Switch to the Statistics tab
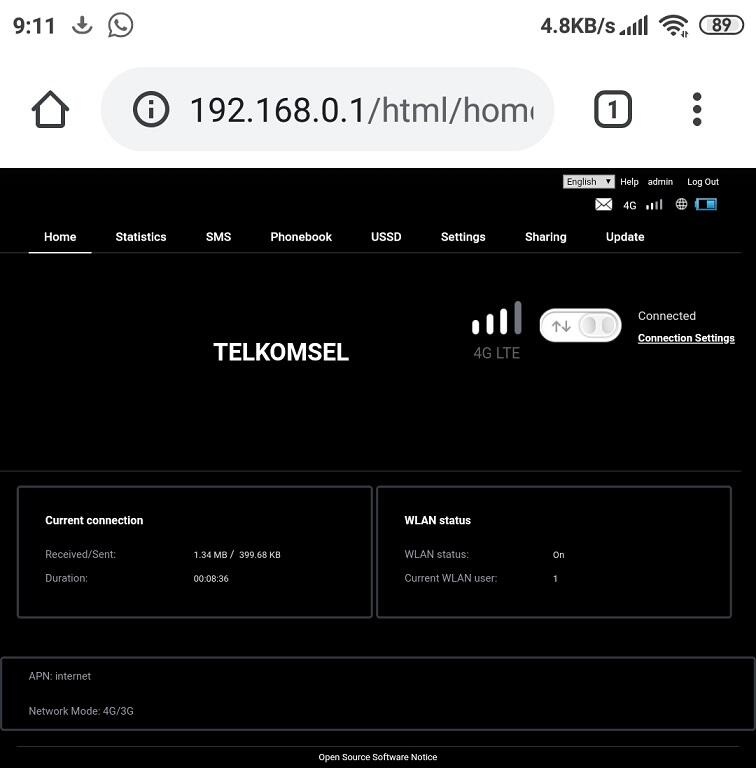The height and width of the screenshot is (768, 756). 140,237
